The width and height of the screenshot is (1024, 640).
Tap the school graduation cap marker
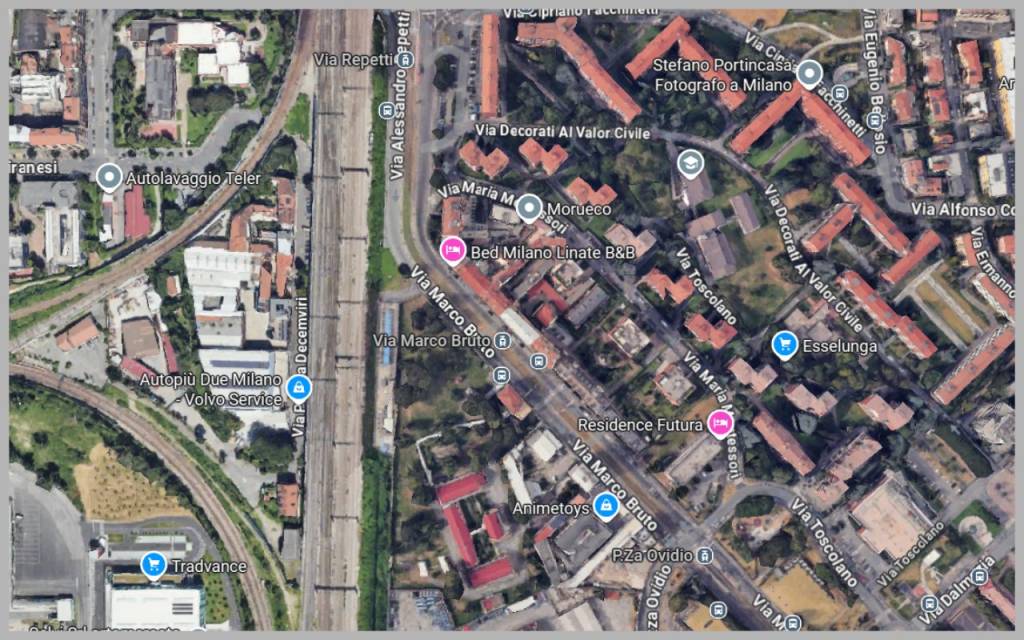(x=689, y=163)
